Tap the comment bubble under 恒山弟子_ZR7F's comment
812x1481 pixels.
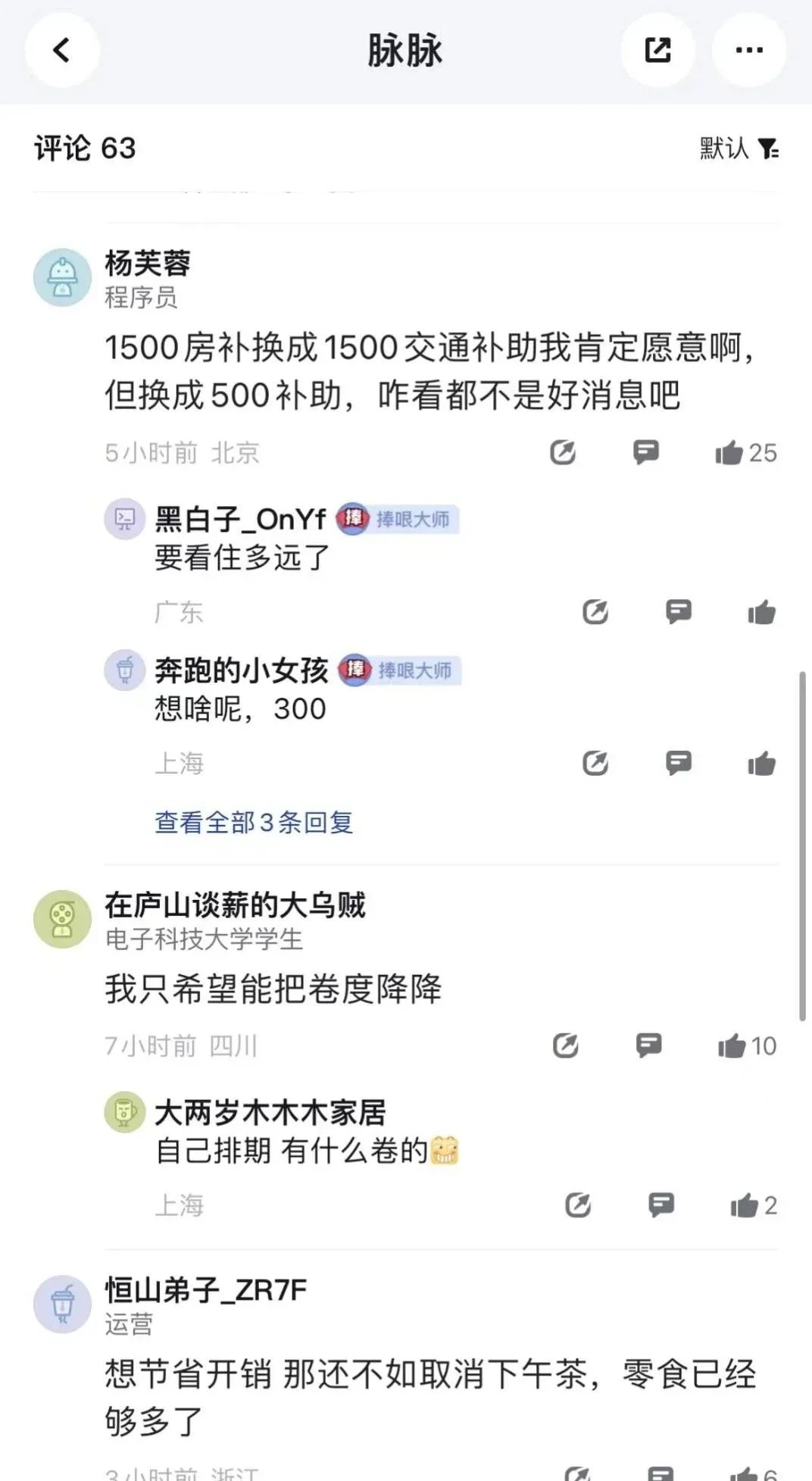click(x=662, y=1473)
